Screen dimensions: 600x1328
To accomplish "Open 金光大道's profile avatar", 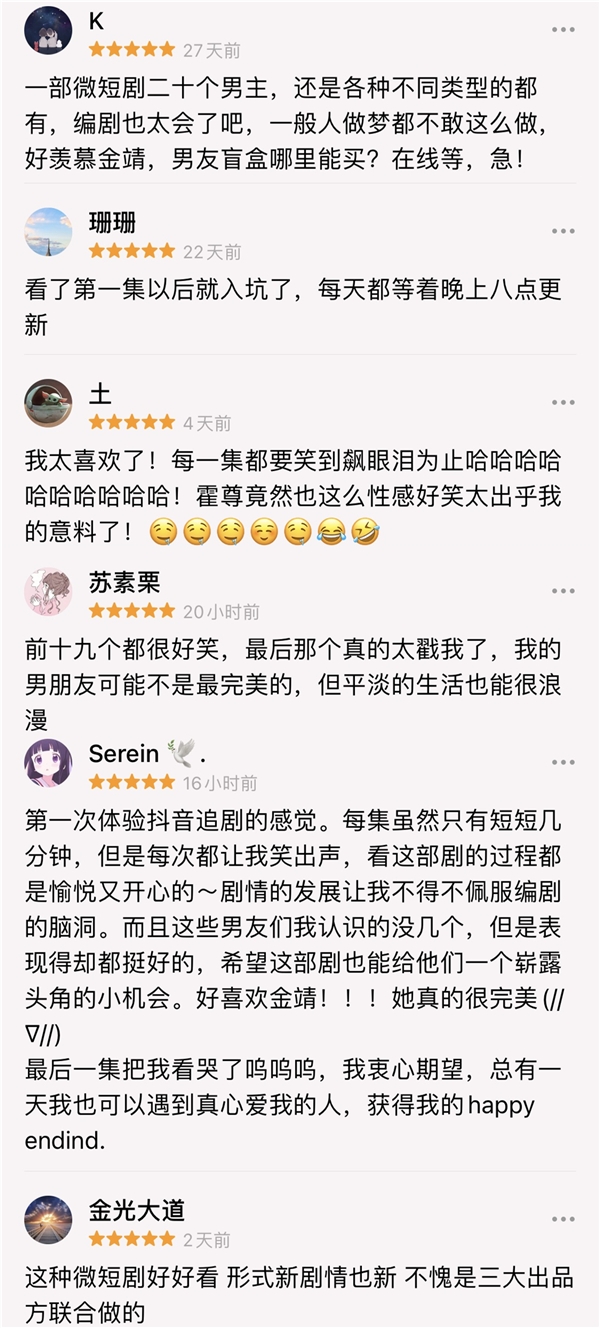I will [48, 1219].
